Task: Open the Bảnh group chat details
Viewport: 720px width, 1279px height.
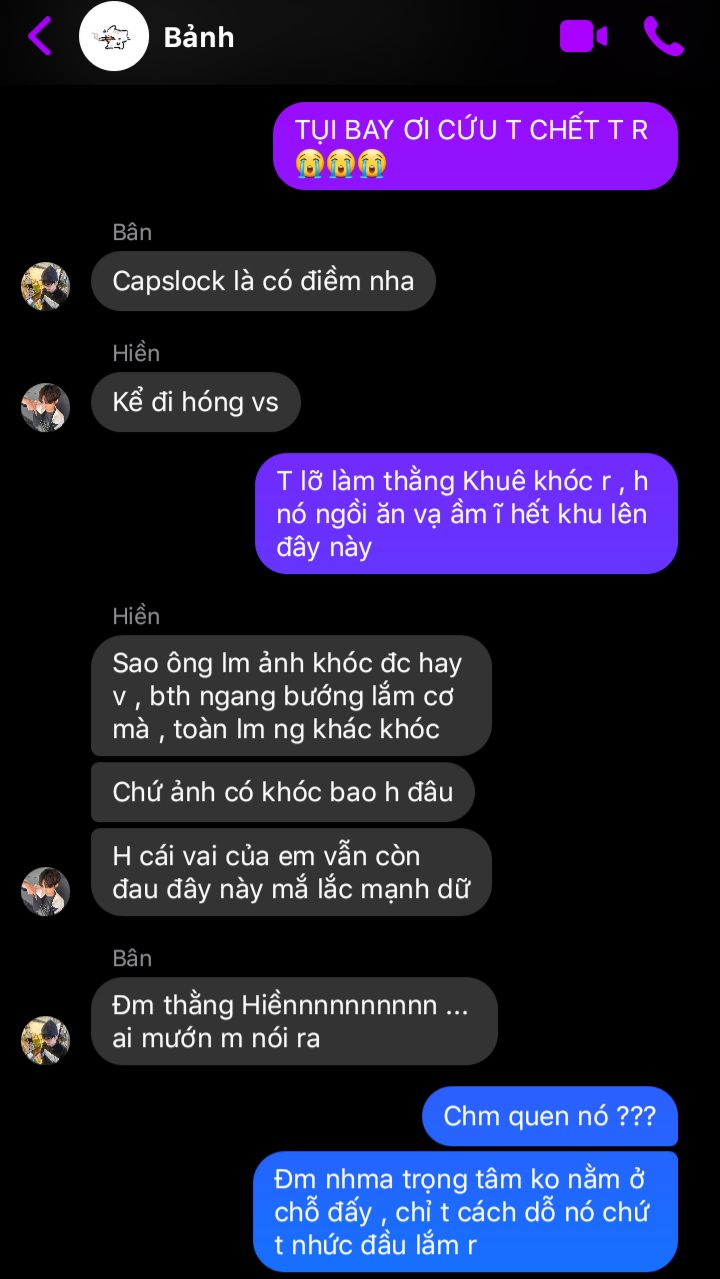Action: (198, 37)
